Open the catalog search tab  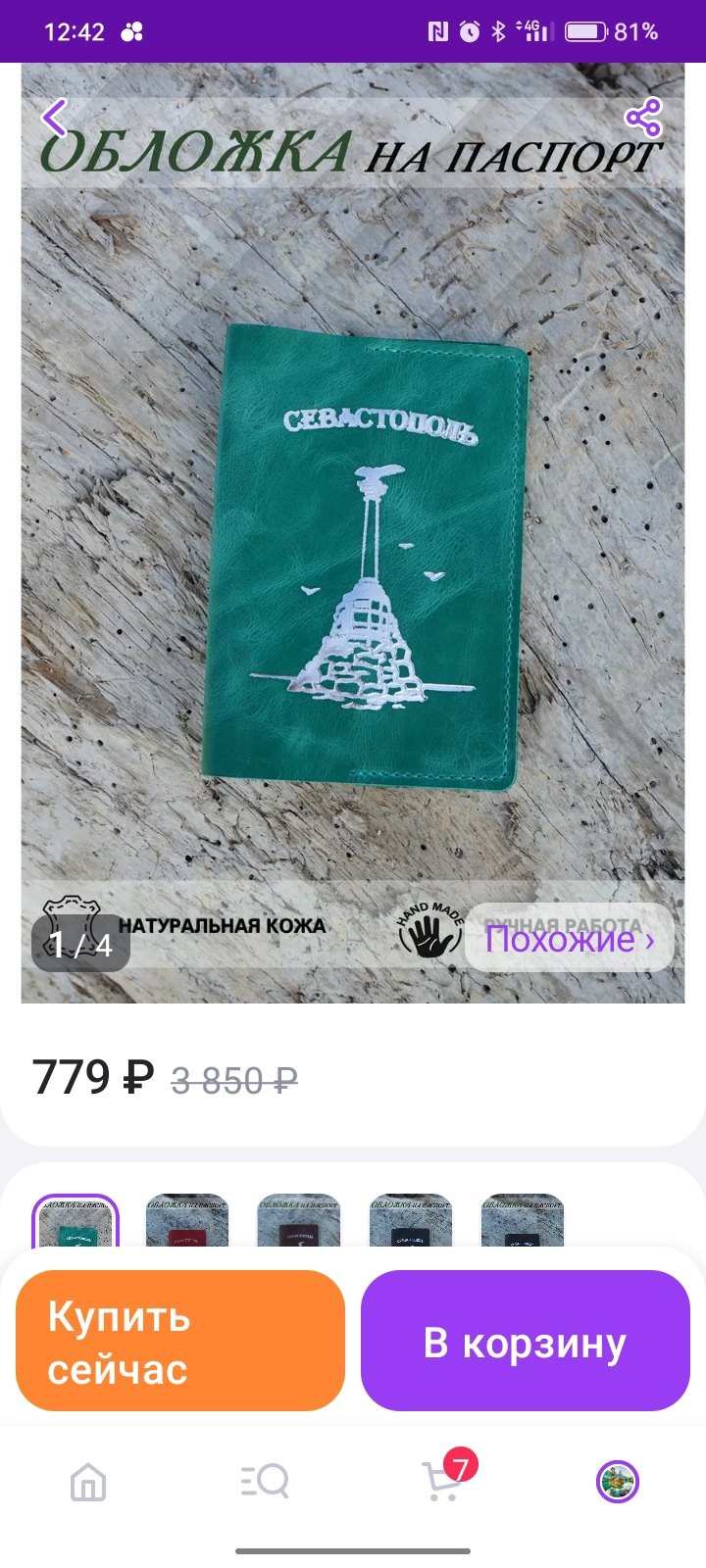pos(265,1481)
